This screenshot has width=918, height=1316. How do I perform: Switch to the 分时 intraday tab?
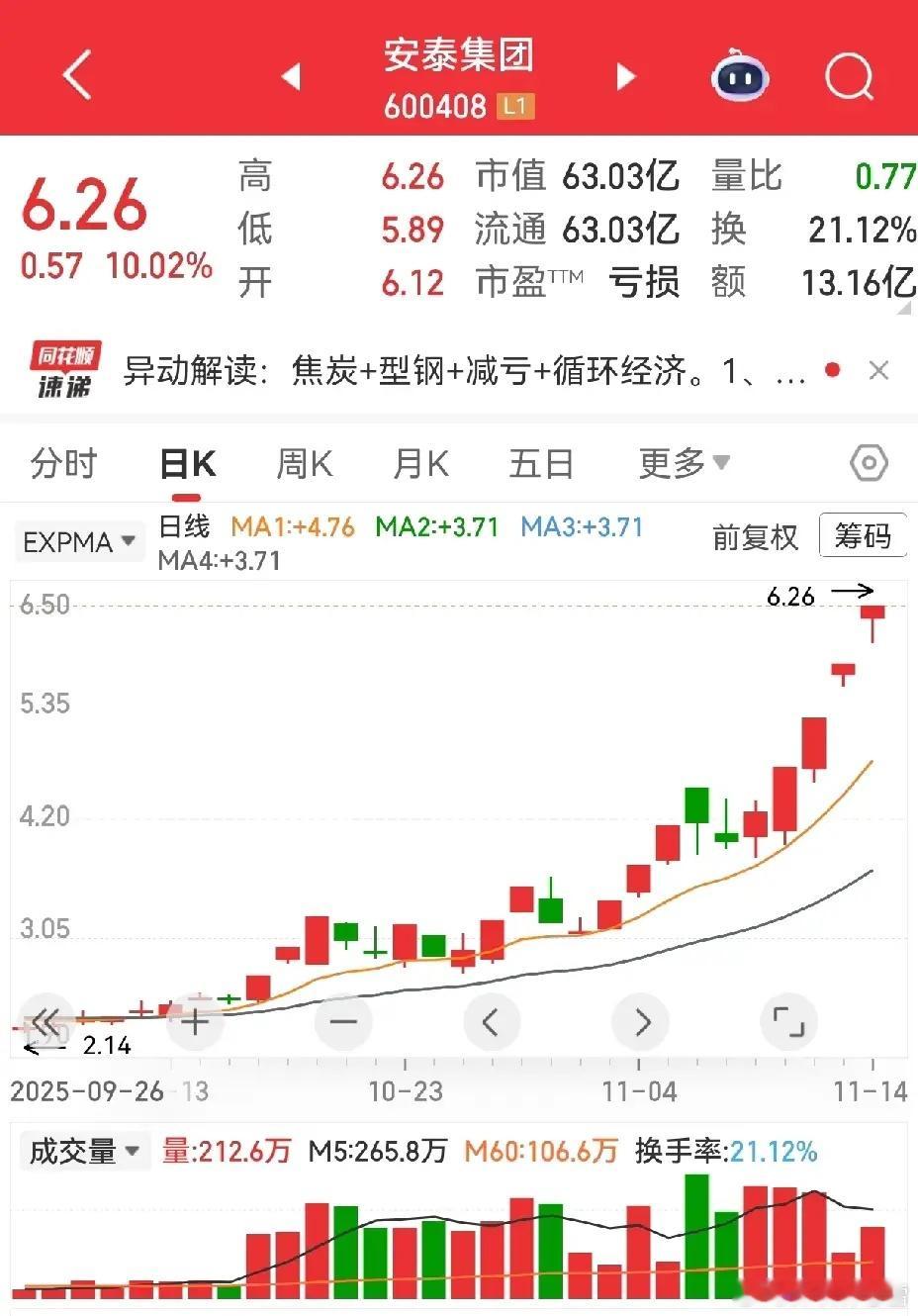click(x=62, y=462)
